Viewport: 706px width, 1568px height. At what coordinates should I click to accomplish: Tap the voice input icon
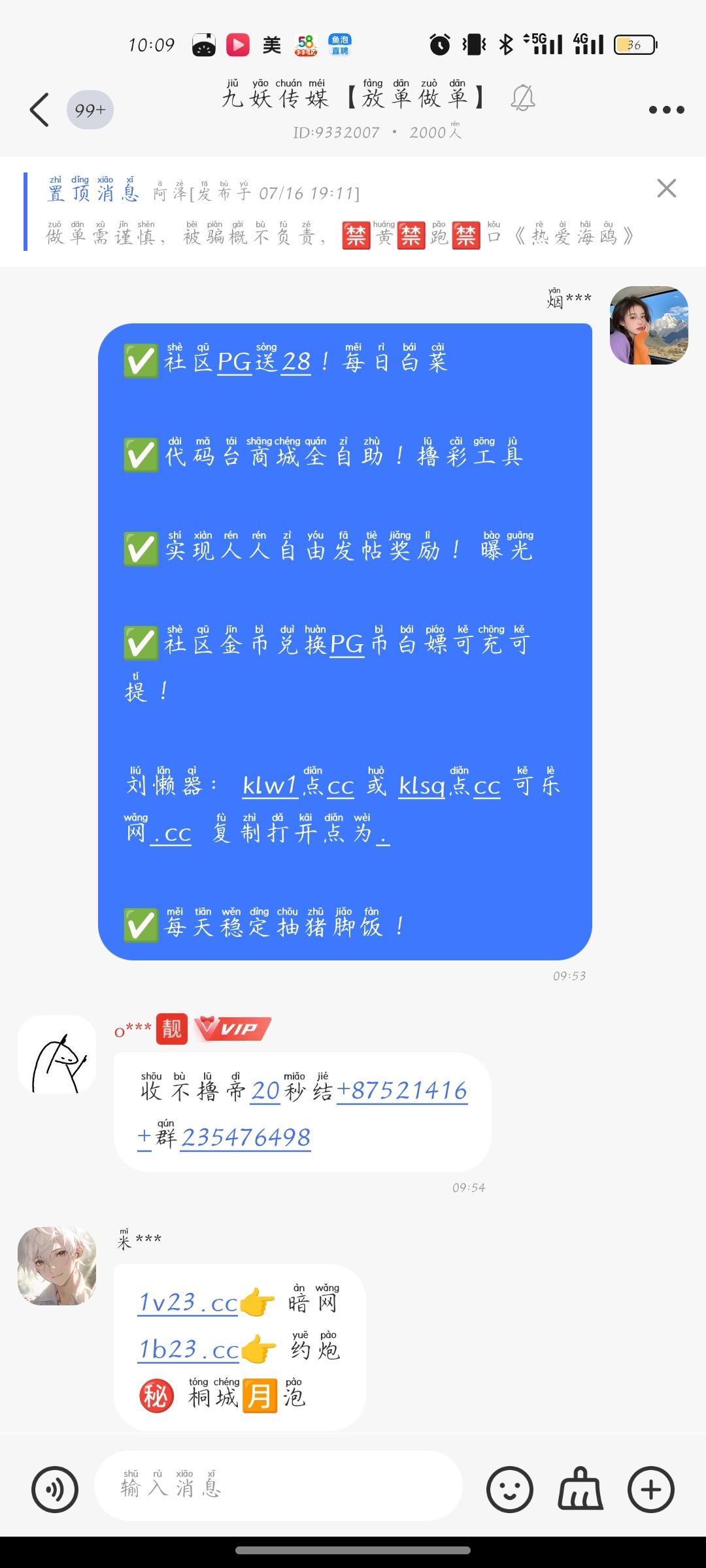pos(56,1488)
